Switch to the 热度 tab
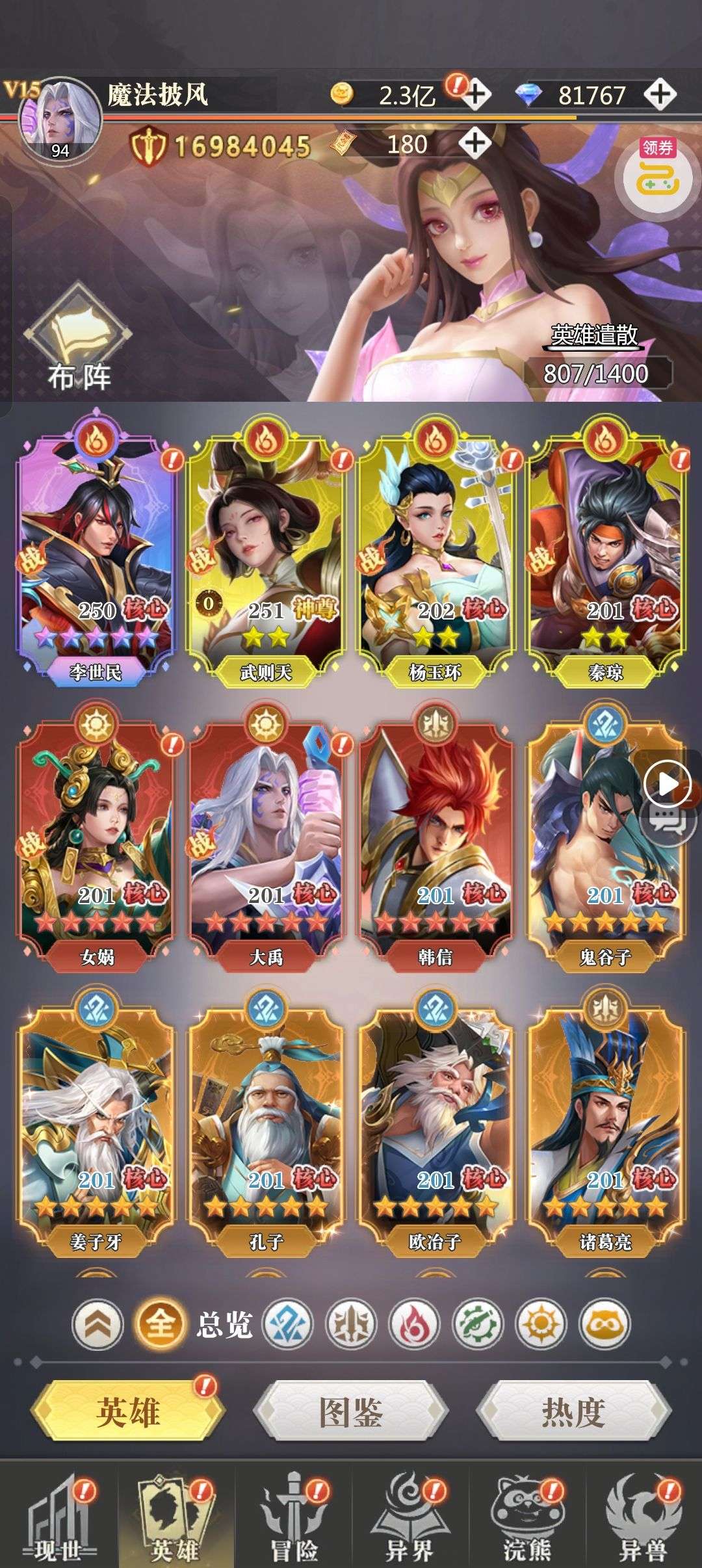Screen dimensions: 702x1568 (573, 1412)
